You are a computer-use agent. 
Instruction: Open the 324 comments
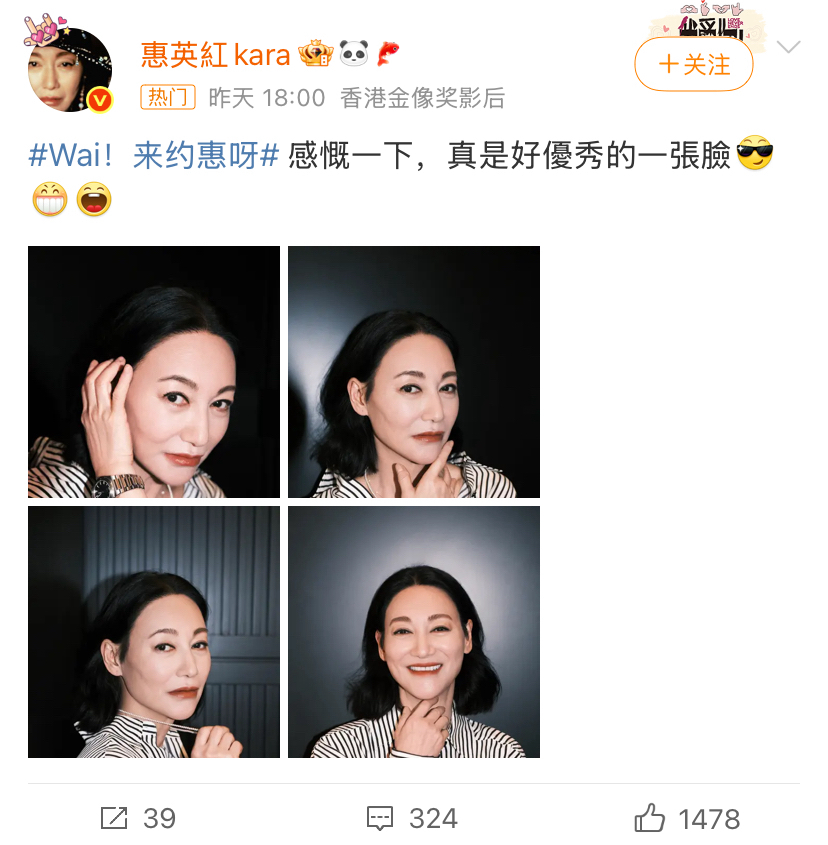412,819
